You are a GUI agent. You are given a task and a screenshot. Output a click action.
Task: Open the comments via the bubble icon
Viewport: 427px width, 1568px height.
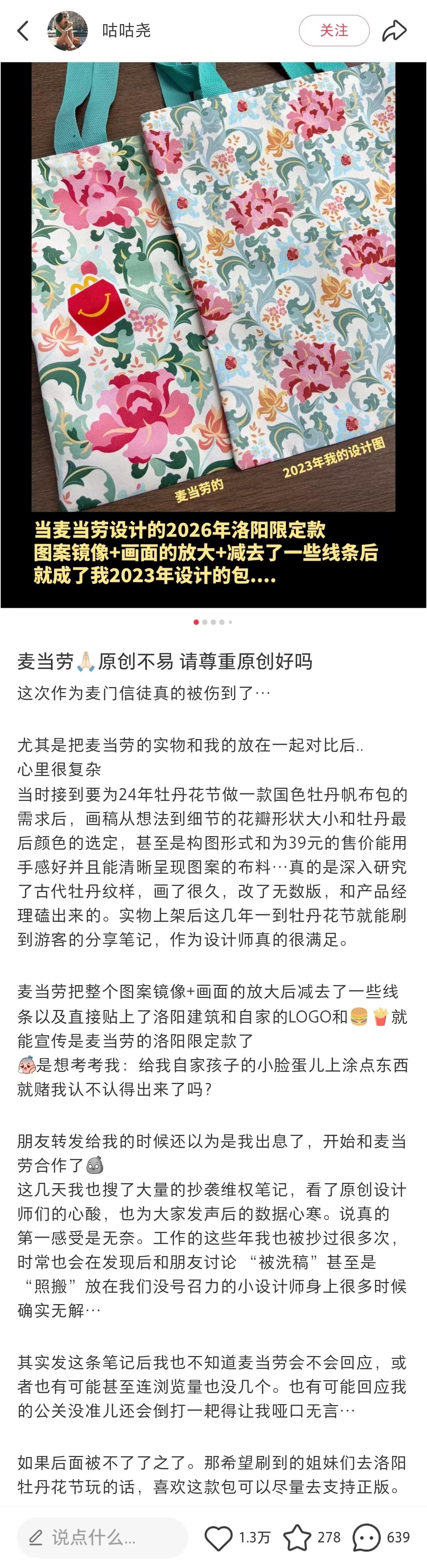point(367,1537)
